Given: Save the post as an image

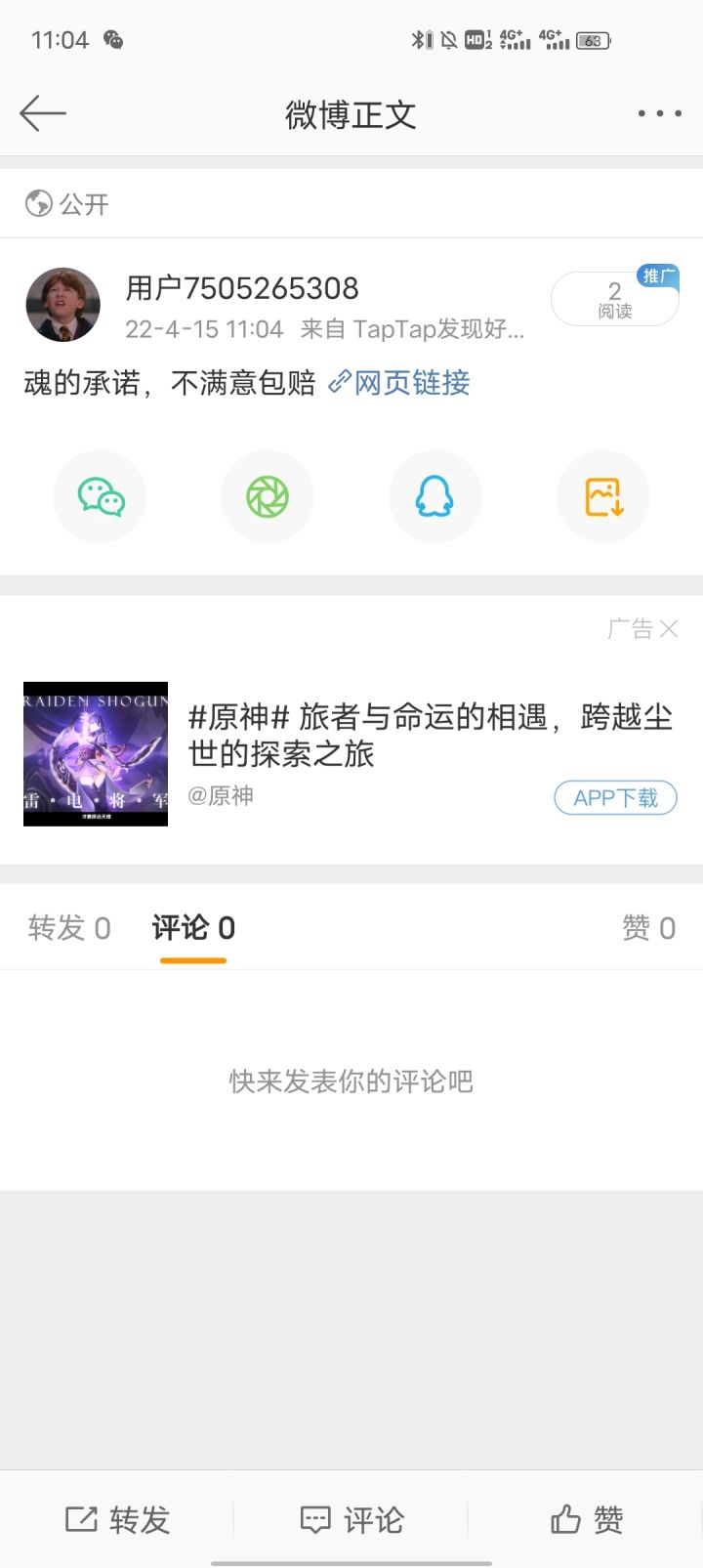Looking at the screenshot, I should 603,497.
